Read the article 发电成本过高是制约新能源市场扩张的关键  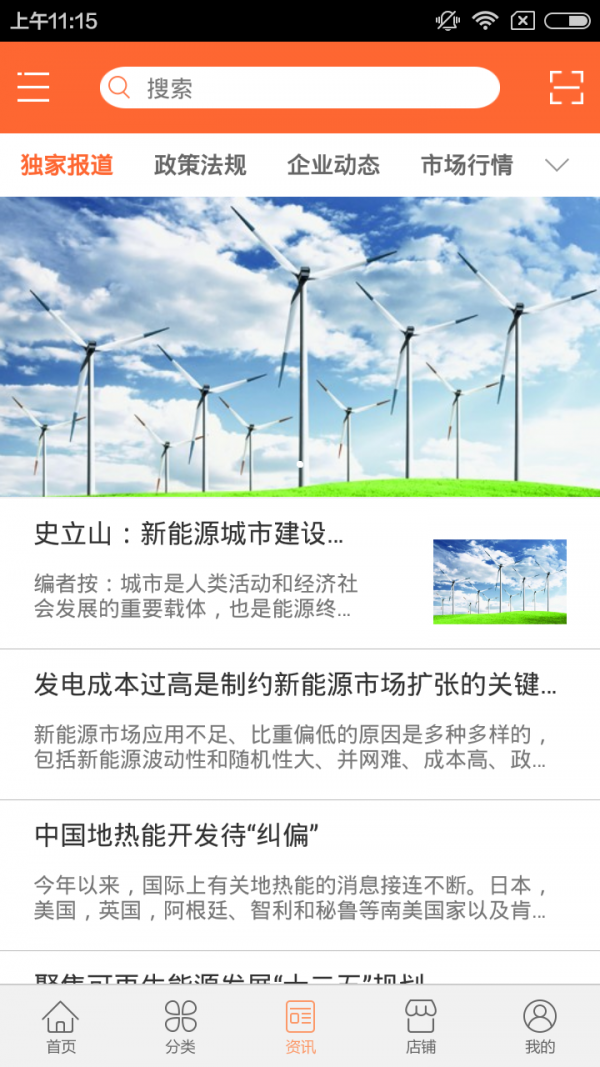click(295, 686)
